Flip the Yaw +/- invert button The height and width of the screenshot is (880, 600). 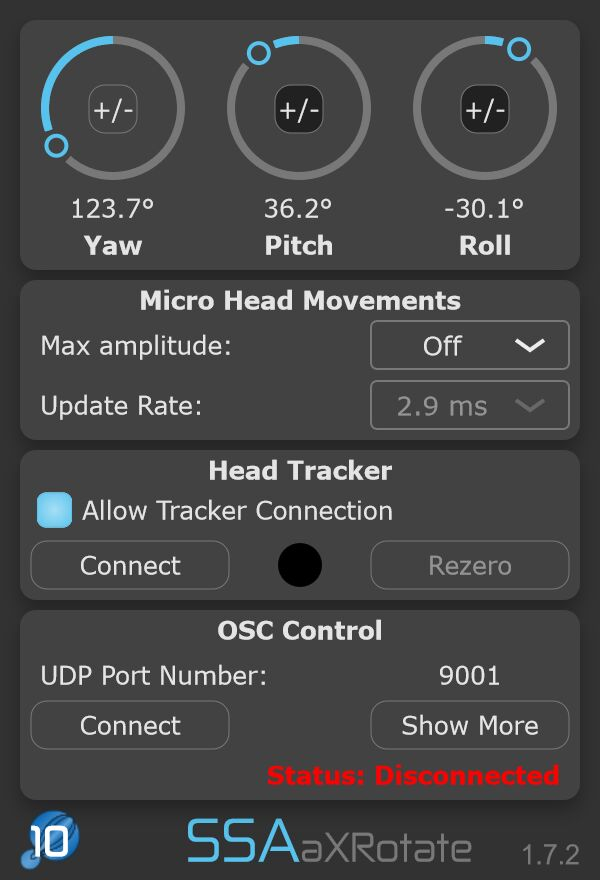pos(113,109)
